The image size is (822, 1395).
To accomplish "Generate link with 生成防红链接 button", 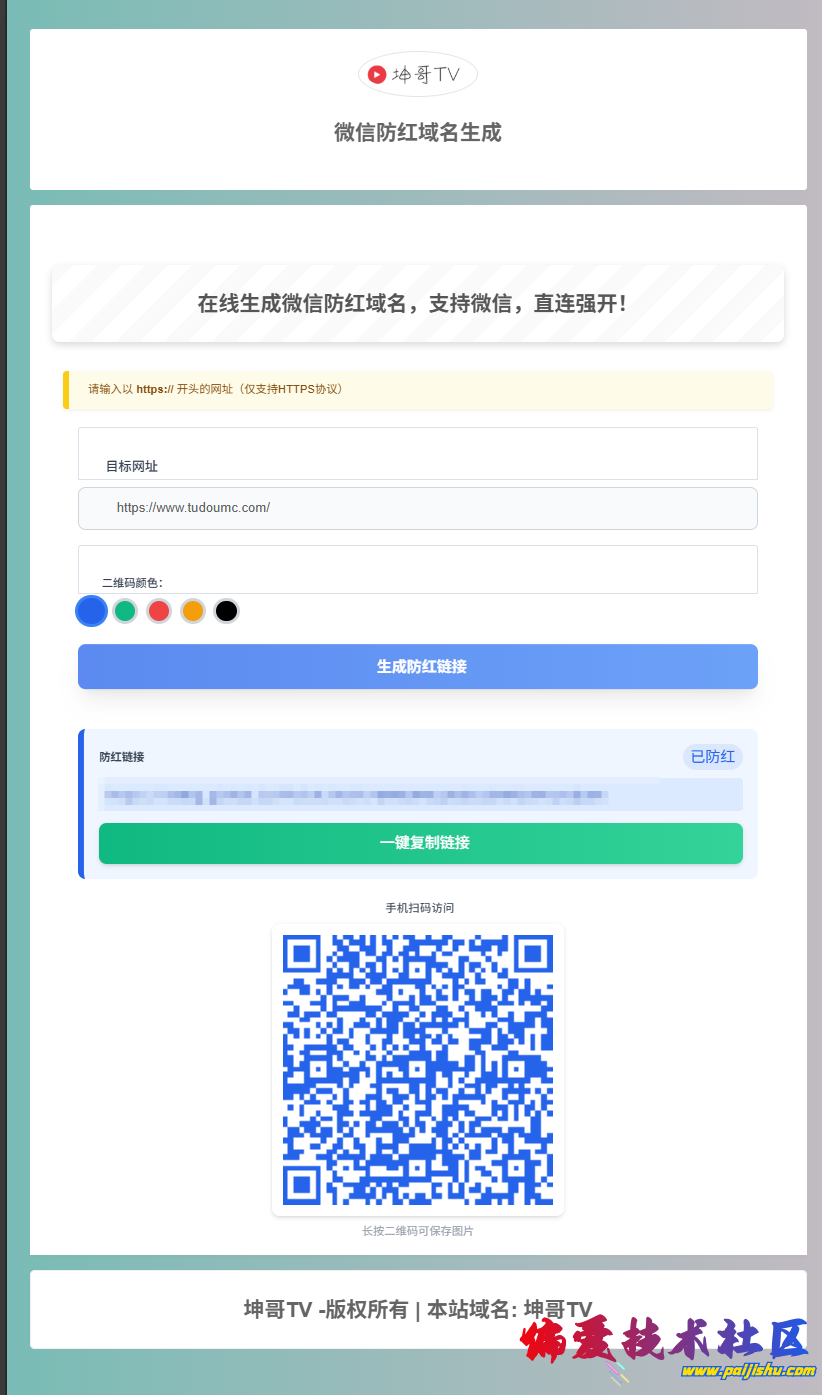I will coord(417,667).
